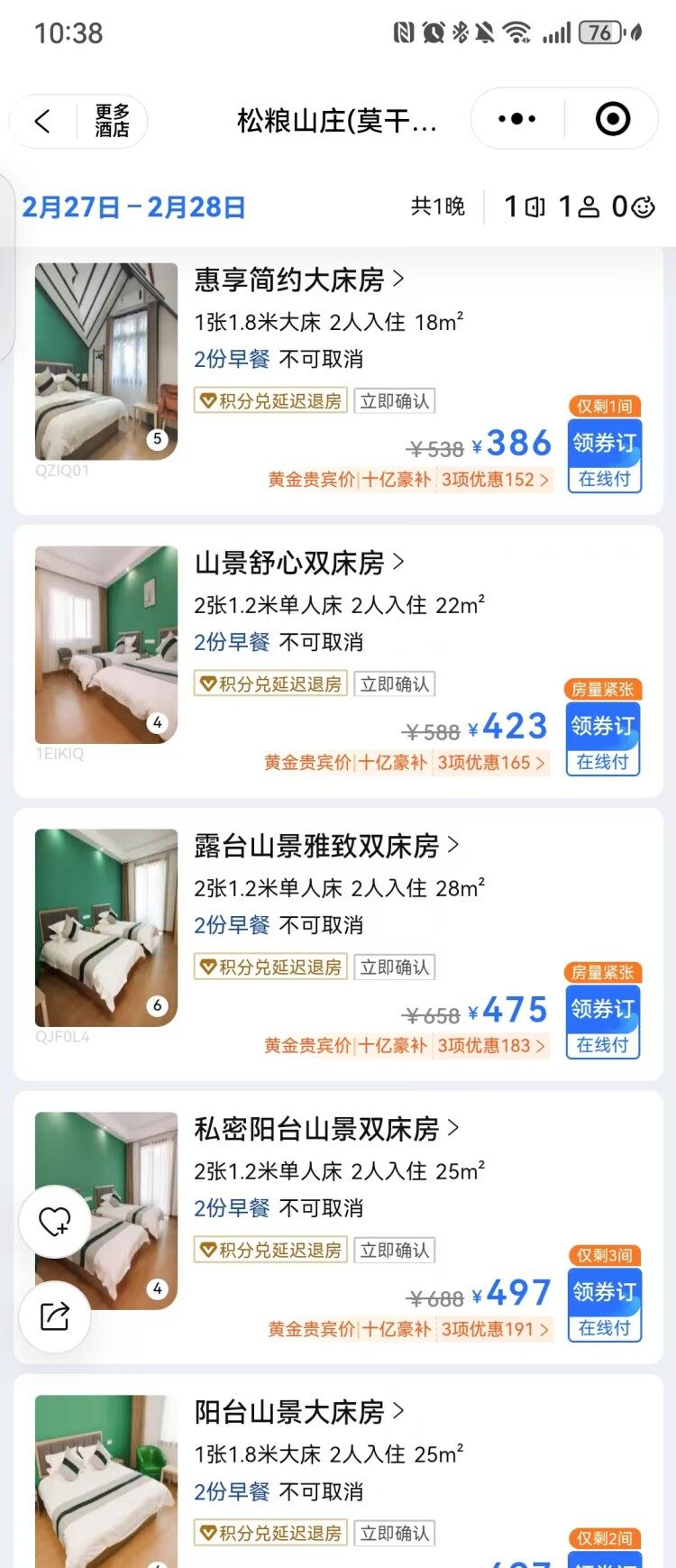Open 惠享简约大床房 room details
This screenshot has height=1568, width=676.
pos(299,280)
